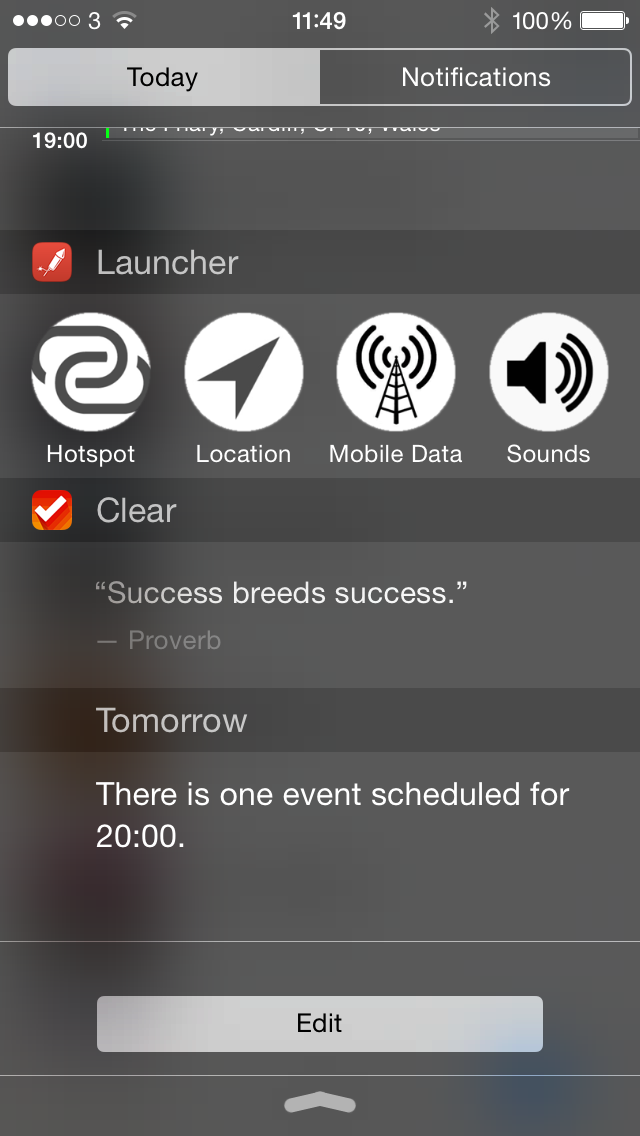Open Clear from the proverb quote widget
This screenshot has height=1136, width=640.
[320, 614]
